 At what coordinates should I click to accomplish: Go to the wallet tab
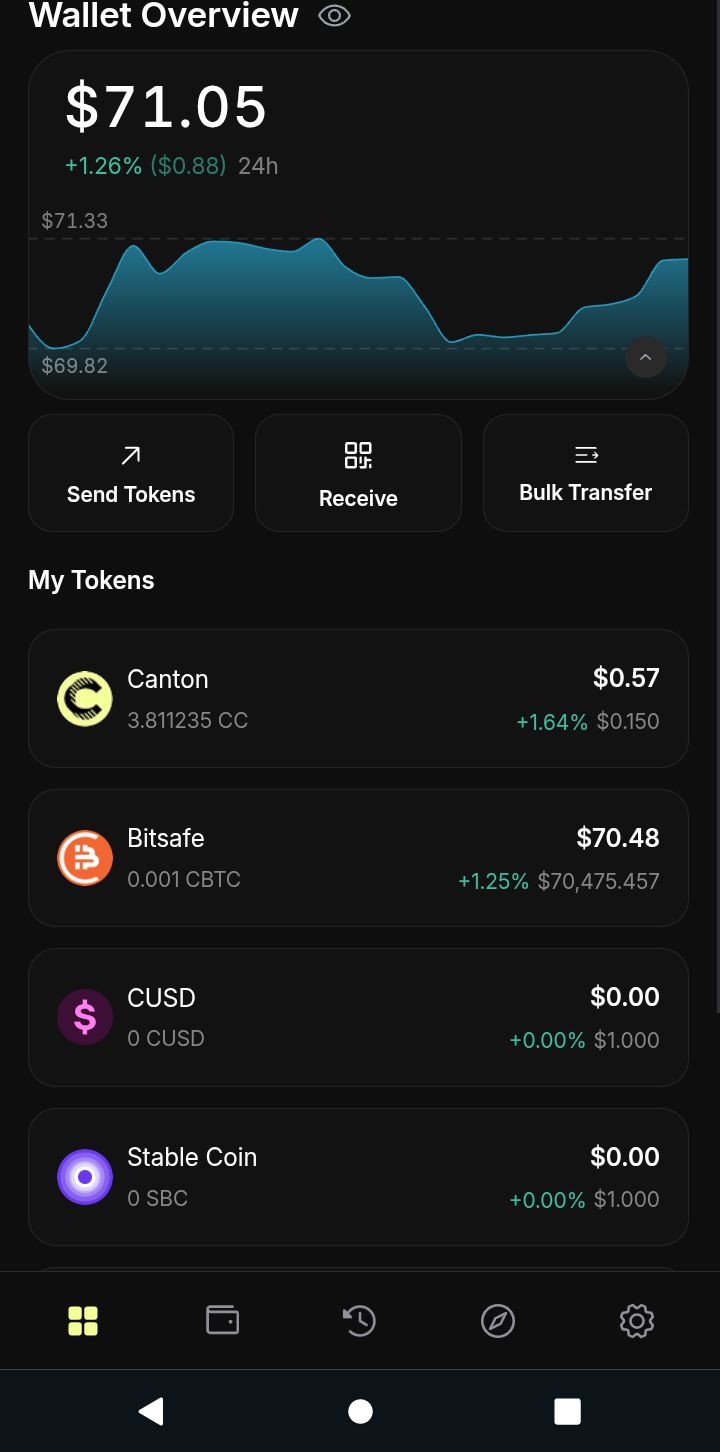(222, 1321)
